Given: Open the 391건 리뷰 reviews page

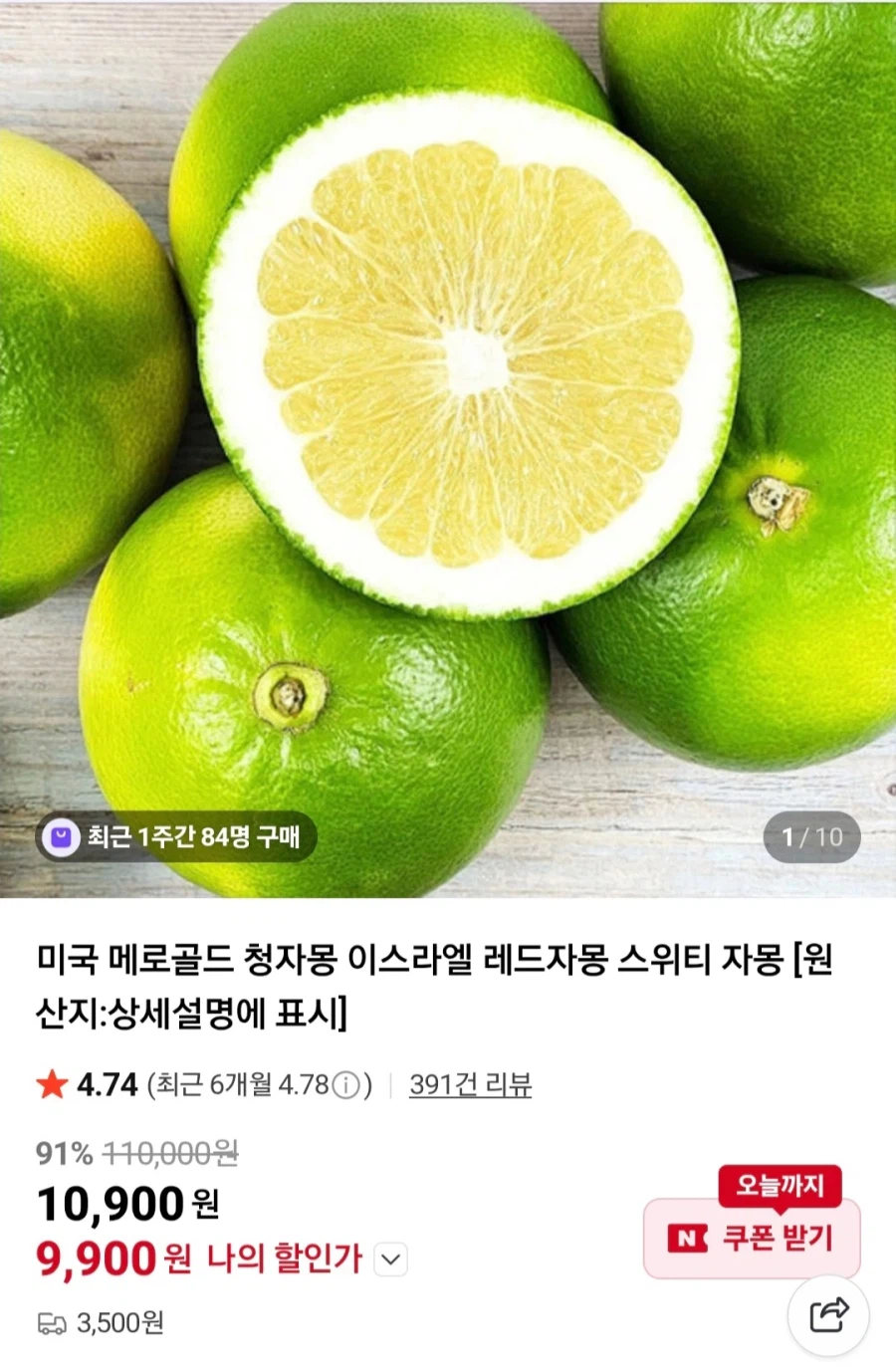Looking at the screenshot, I should [x=470, y=1084].
